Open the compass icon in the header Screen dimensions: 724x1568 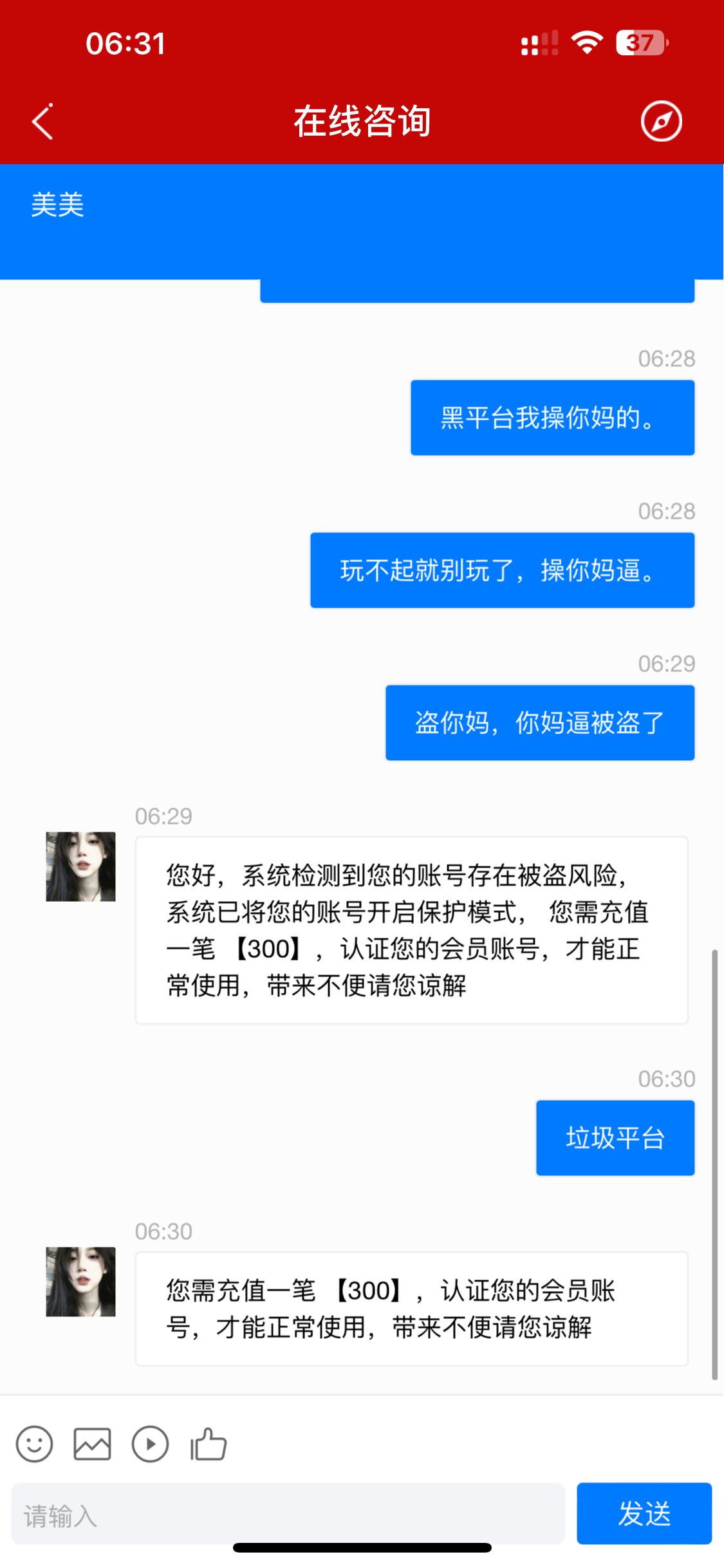click(x=661, y=121)
